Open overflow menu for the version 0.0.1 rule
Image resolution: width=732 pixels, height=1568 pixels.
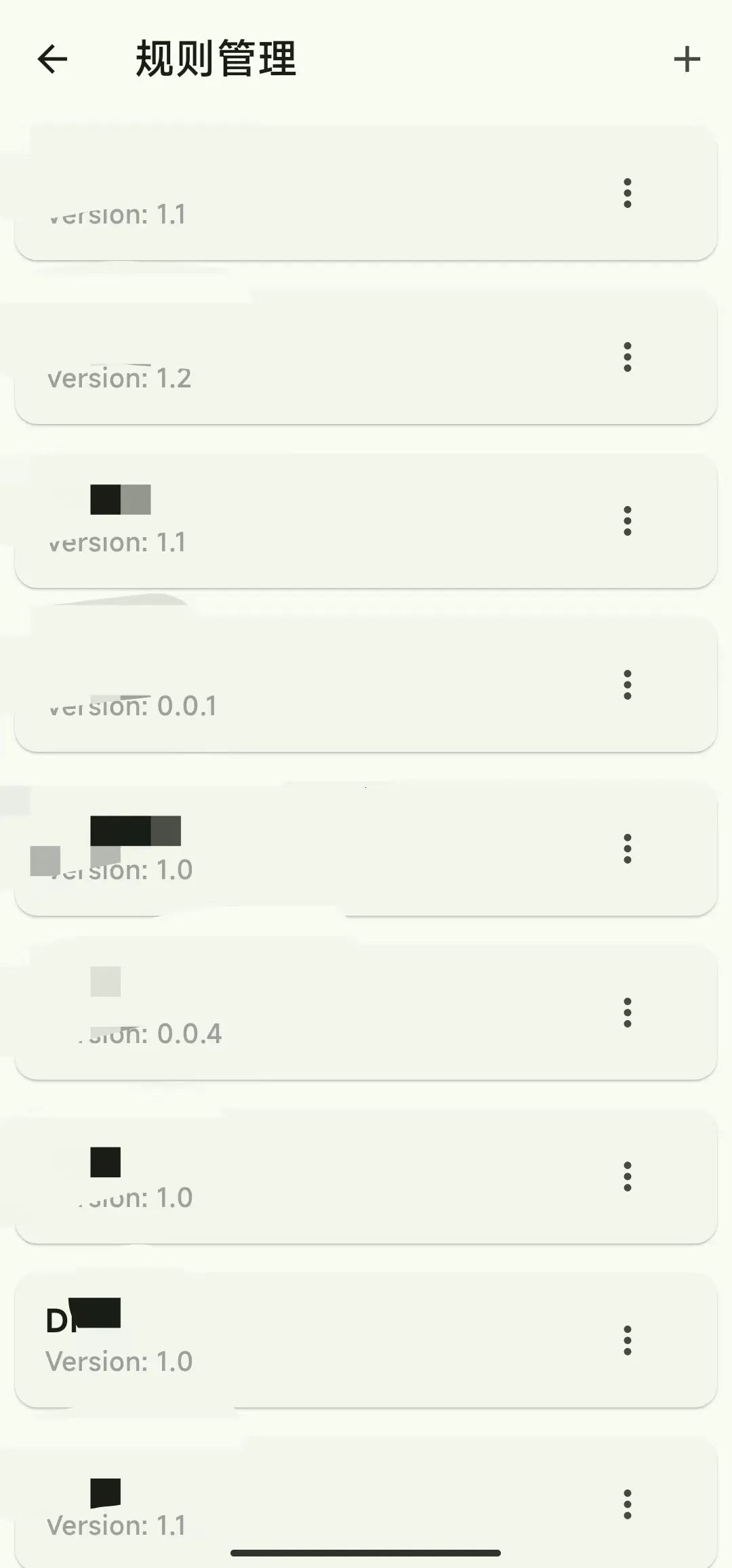(628, 685)
